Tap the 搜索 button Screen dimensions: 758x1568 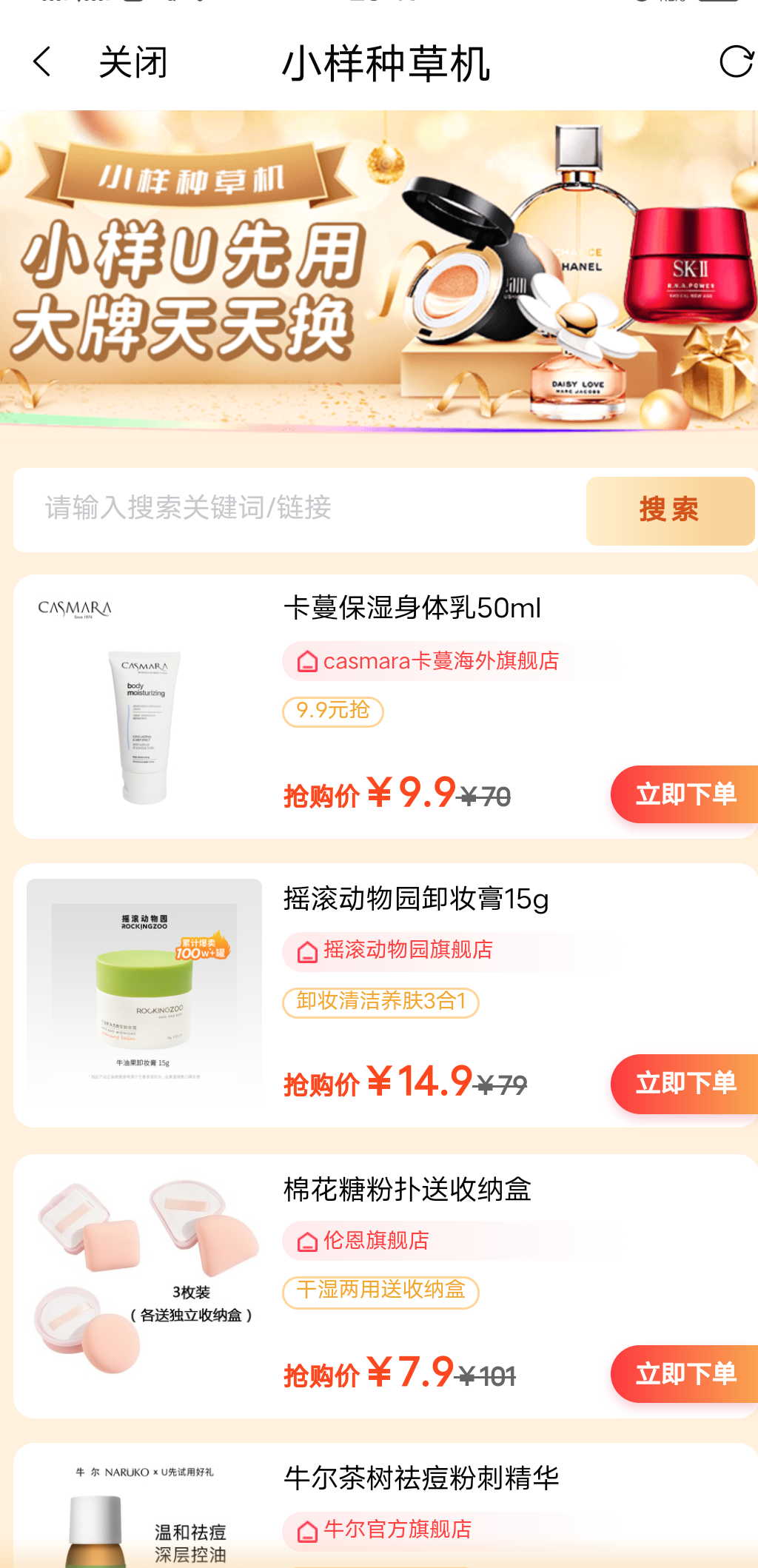pos(669,510)
